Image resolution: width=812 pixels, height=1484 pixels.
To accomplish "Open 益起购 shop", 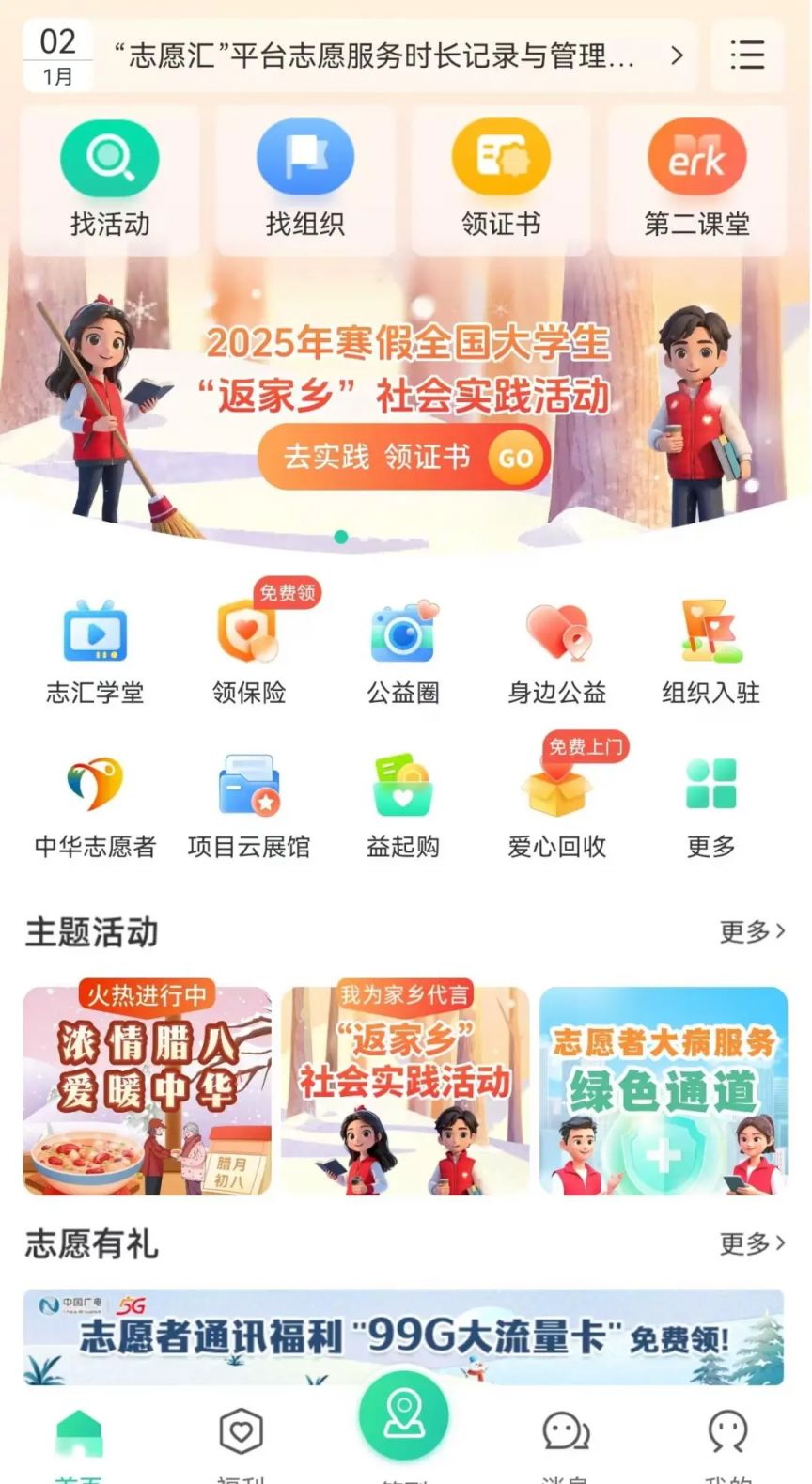I will click(403, 805).
